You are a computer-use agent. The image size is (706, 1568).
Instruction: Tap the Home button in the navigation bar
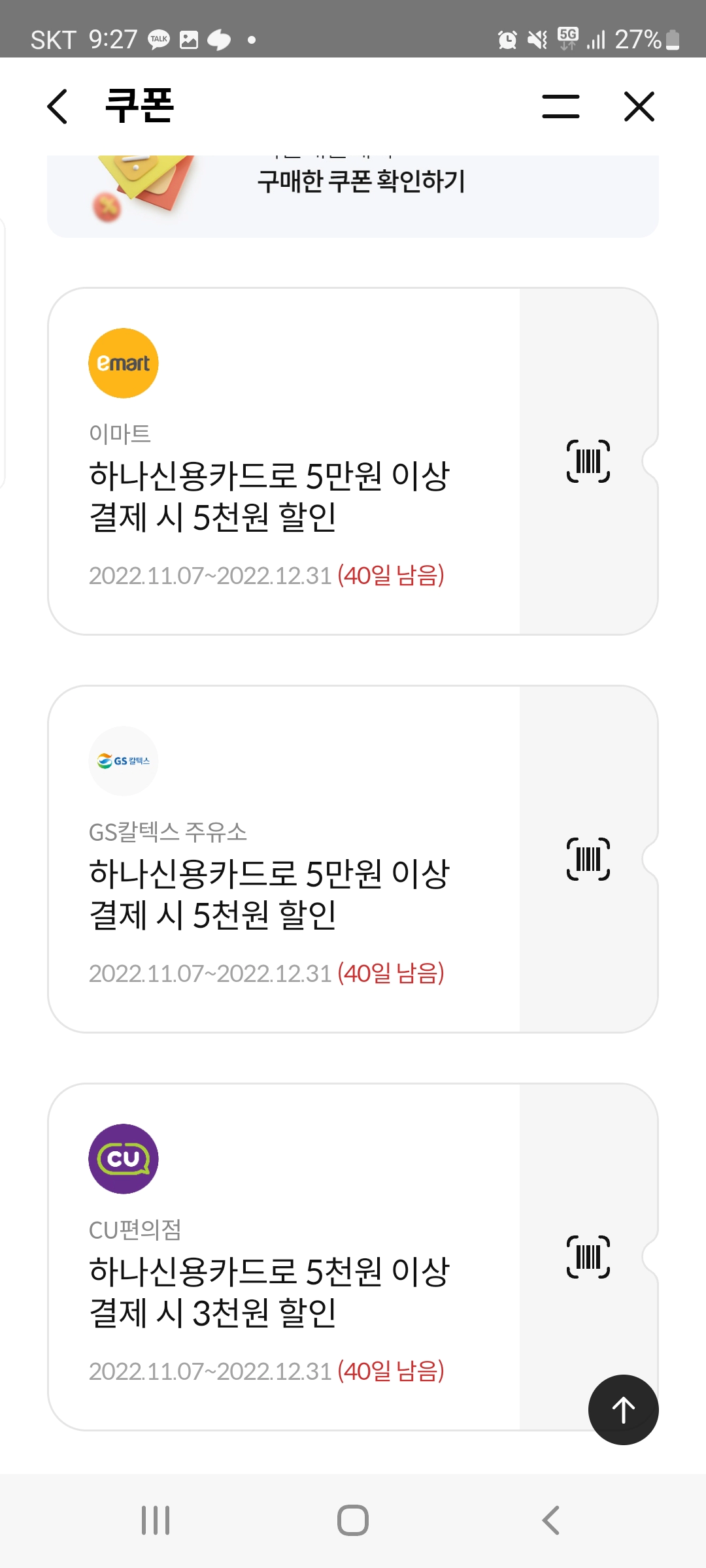(352, 1519)
